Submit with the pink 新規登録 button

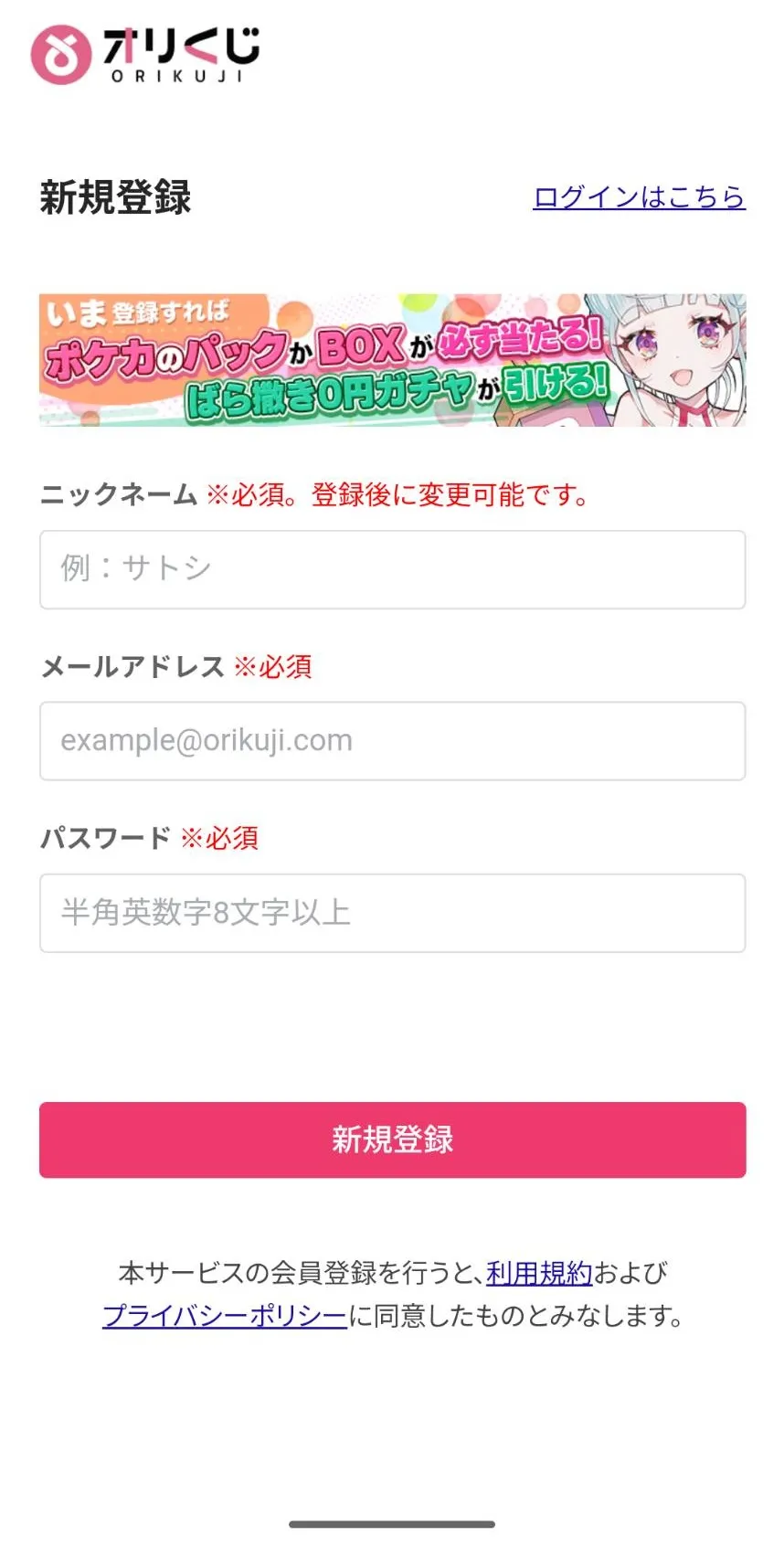[392, 1139]
